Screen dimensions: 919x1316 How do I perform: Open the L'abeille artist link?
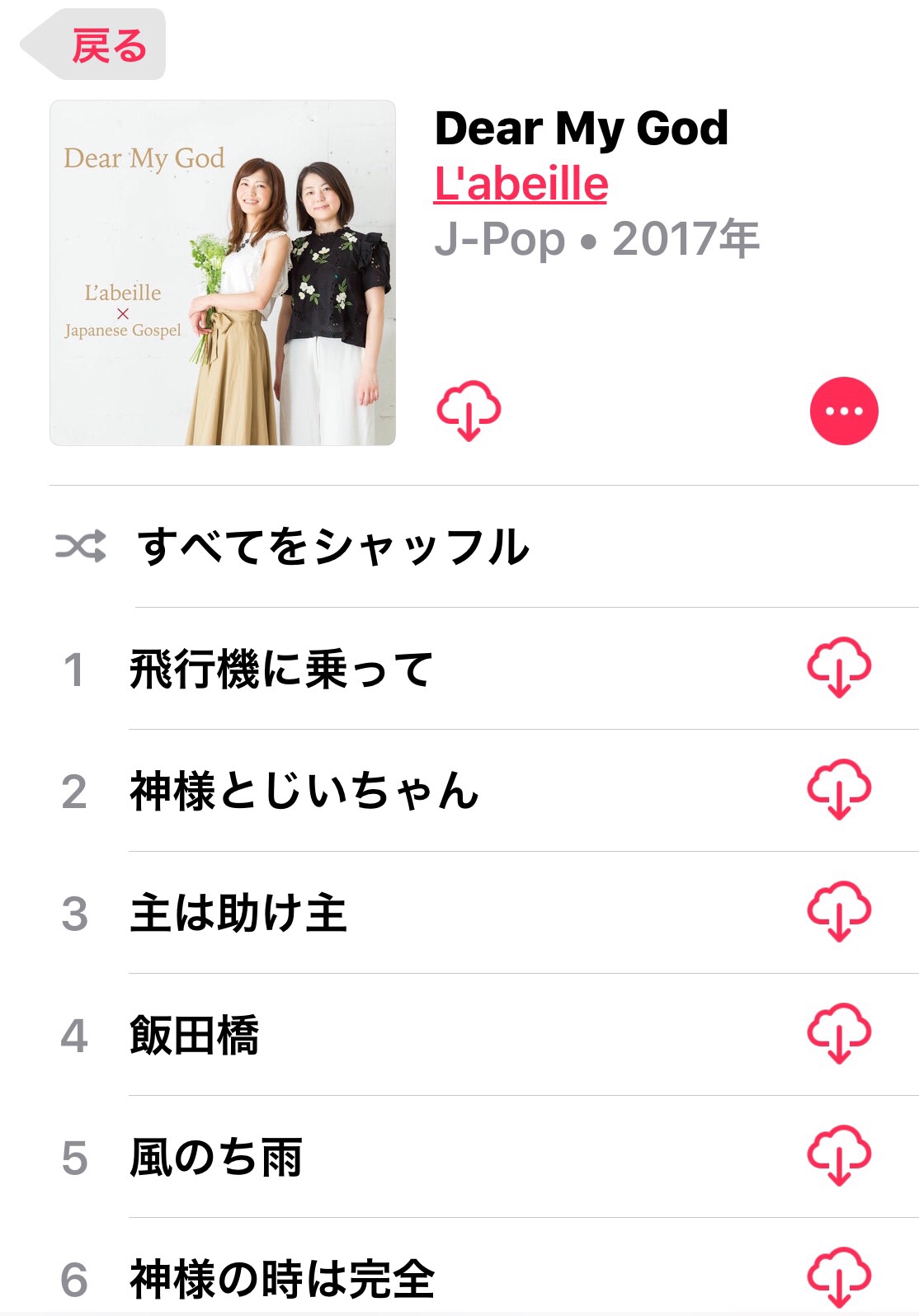521,183
